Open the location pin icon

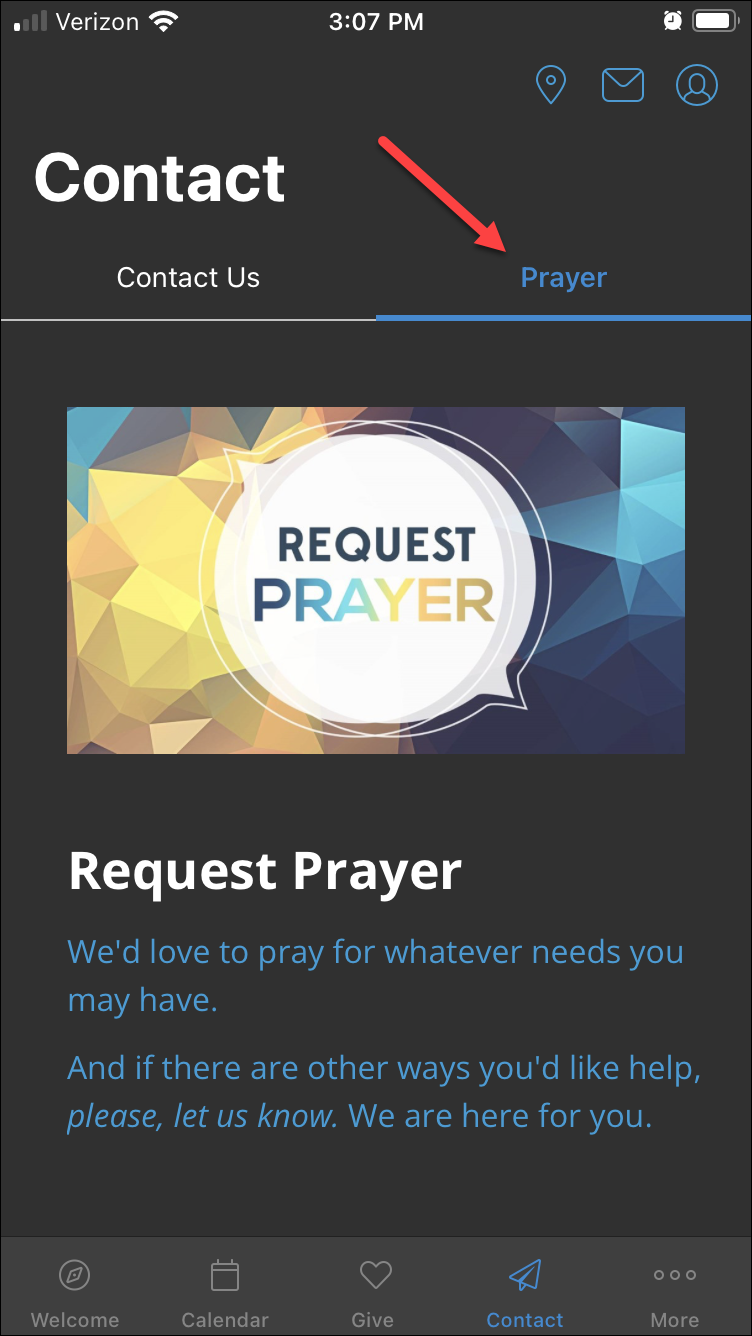tap(551, 85)
